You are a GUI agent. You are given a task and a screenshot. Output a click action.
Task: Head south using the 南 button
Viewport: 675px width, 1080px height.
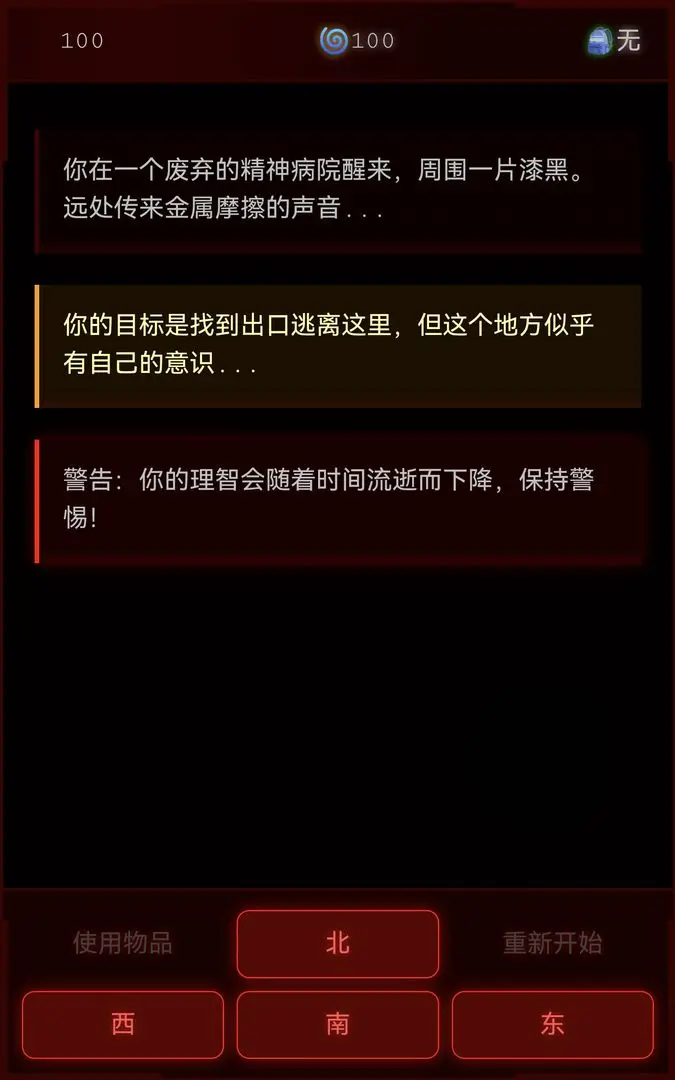337,1024
